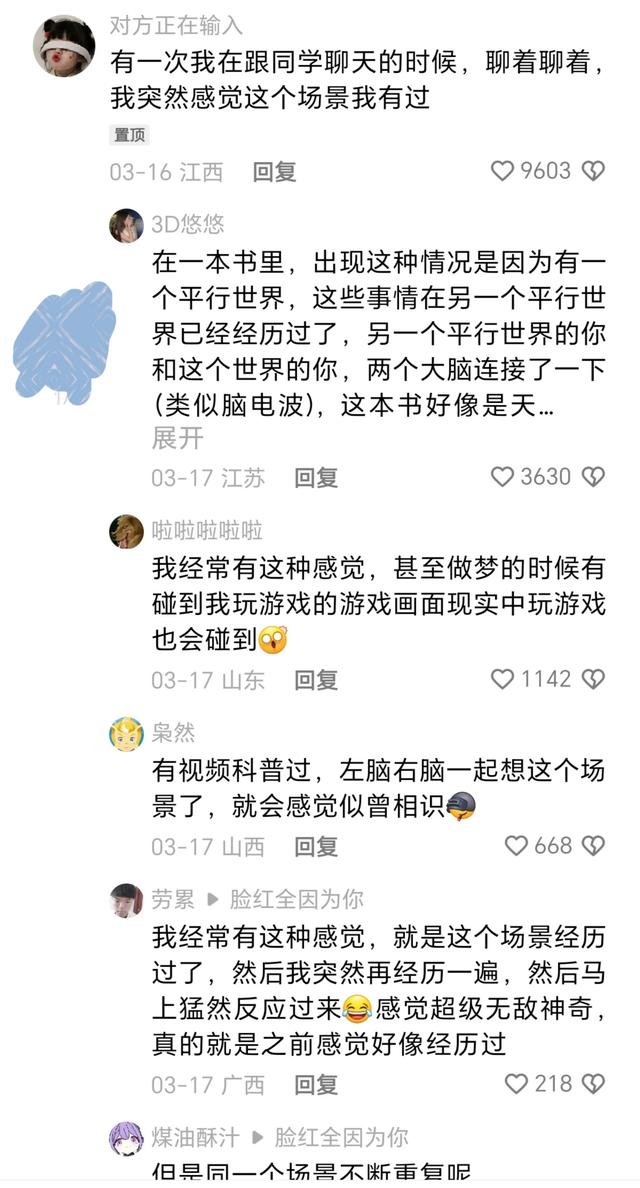Screen dimensions: 640x1188
Task: View 啦啦啦啦啦's profile via avatar
Action: (x=127, y=531)
